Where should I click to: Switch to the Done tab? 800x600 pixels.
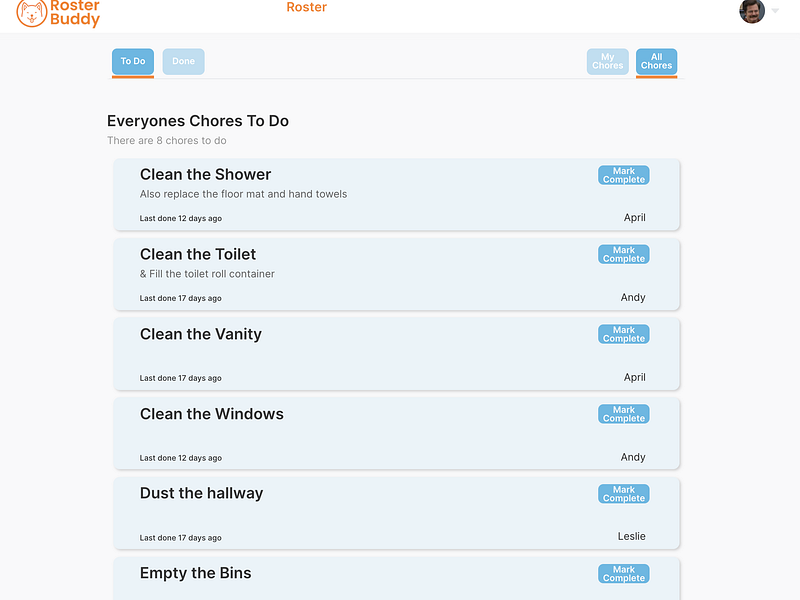183,61
